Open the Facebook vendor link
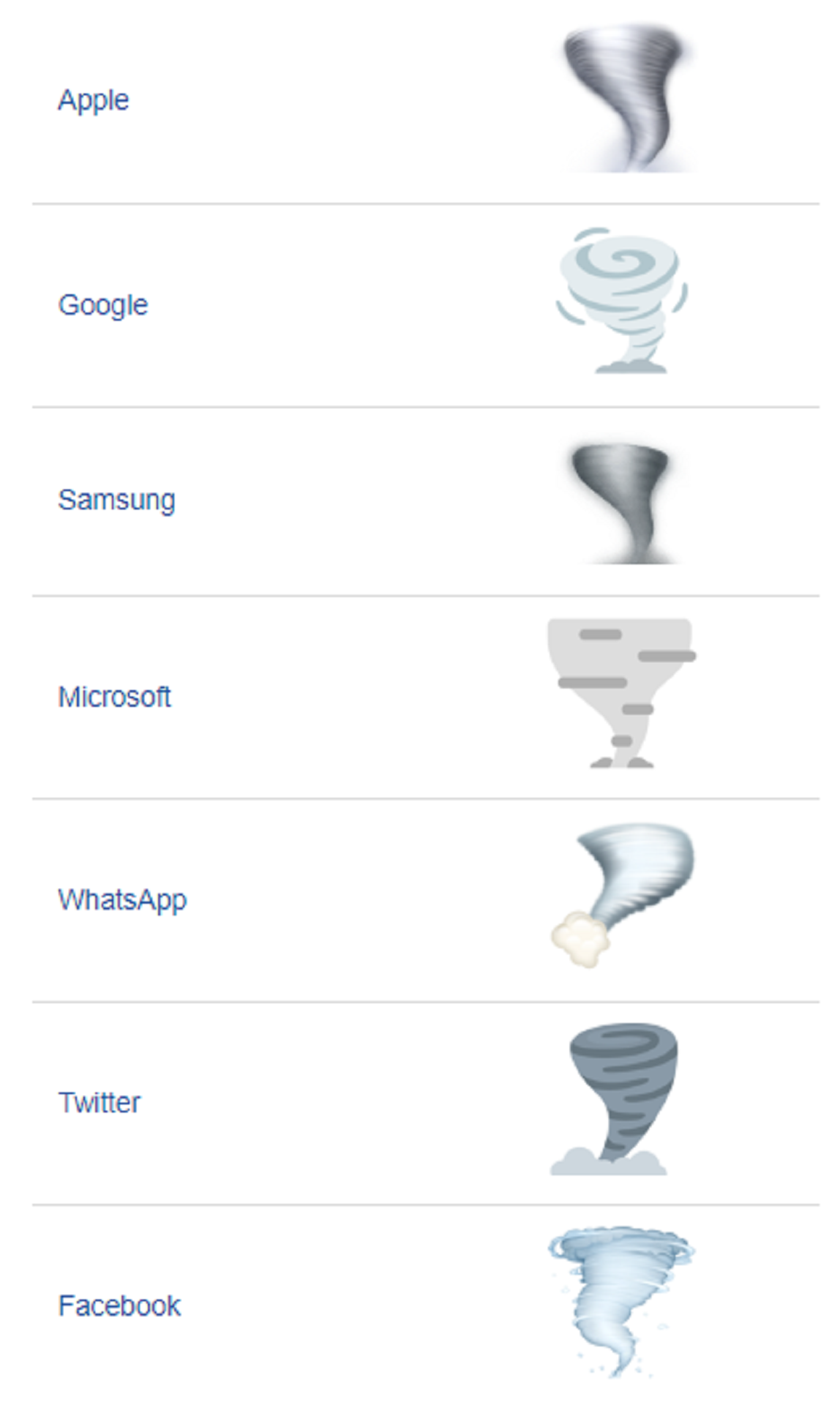Image resolution: width=840 pixels, height=1405 pixels. tap(119, 1306)
